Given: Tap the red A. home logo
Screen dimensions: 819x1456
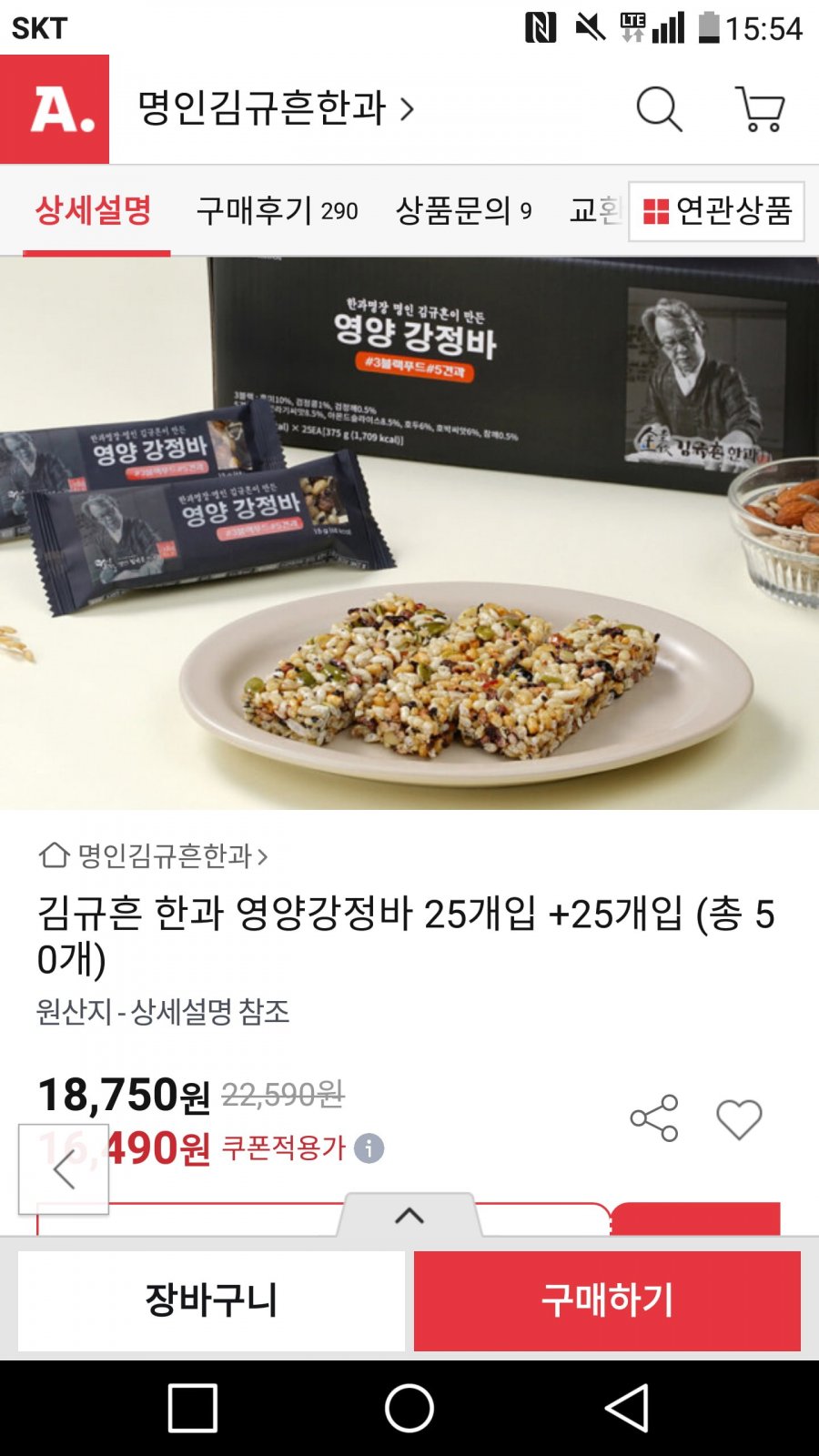Looking at the screenshot, I should click(55, 109).
